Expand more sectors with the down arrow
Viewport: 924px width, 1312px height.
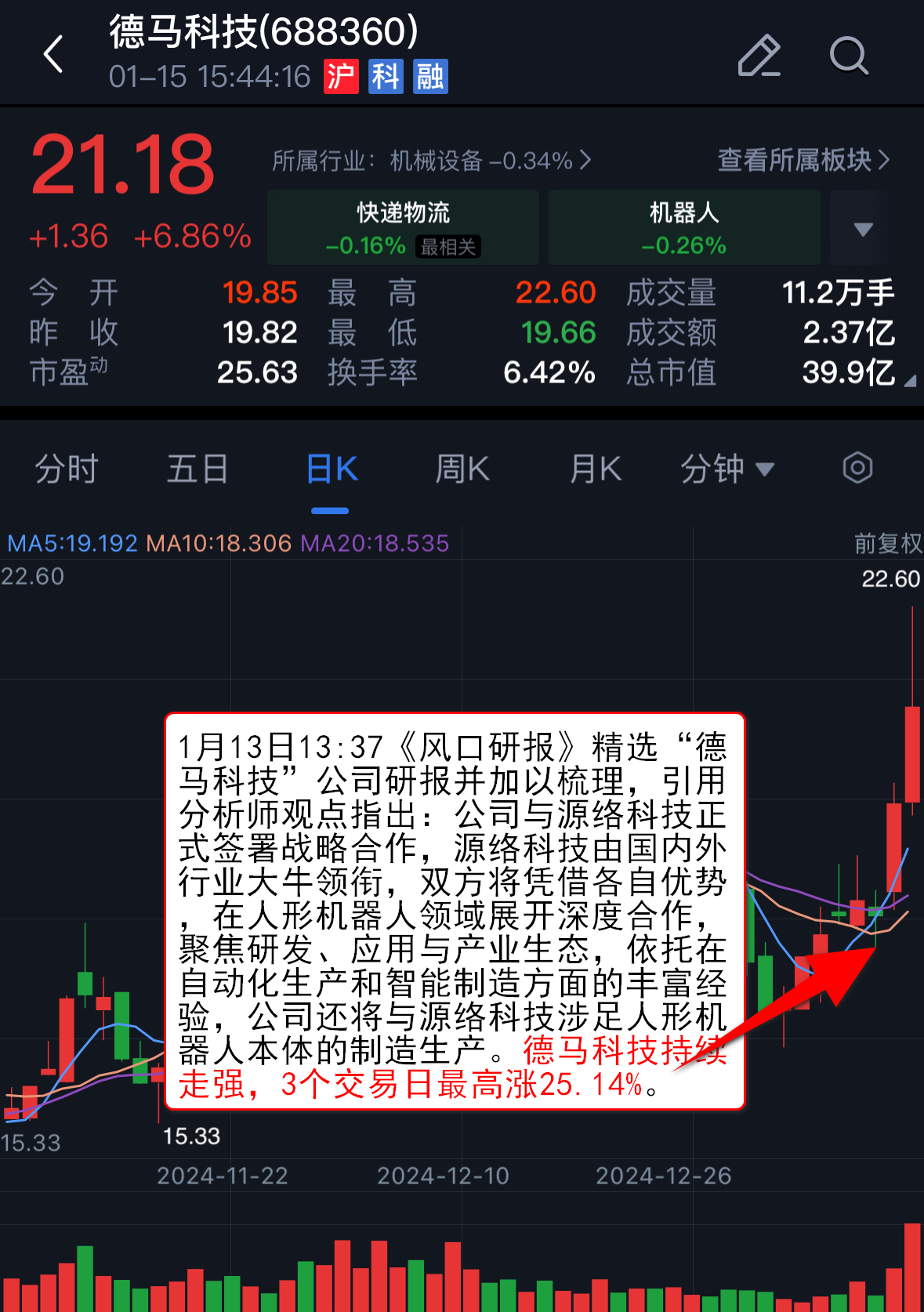click(x=863, y=229)
